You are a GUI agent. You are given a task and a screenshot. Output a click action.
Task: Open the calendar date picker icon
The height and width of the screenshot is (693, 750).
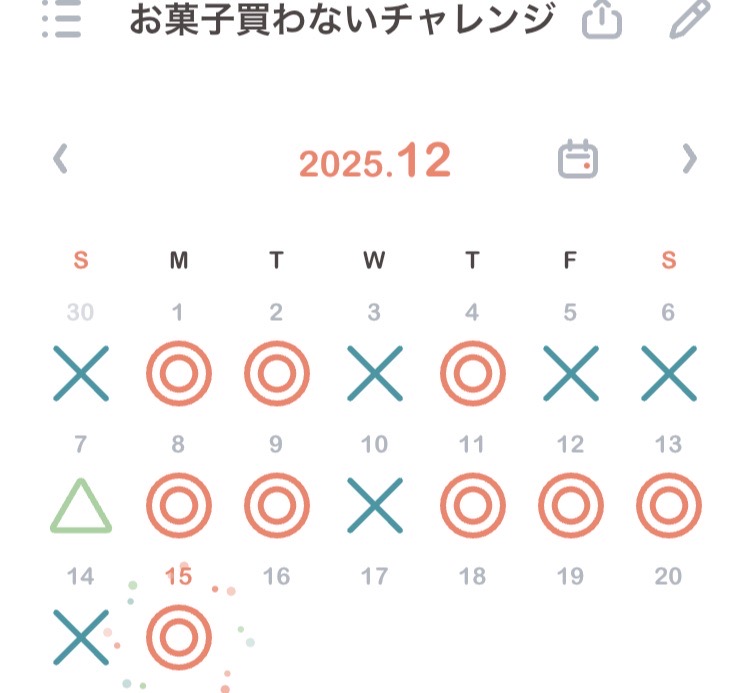578,159
